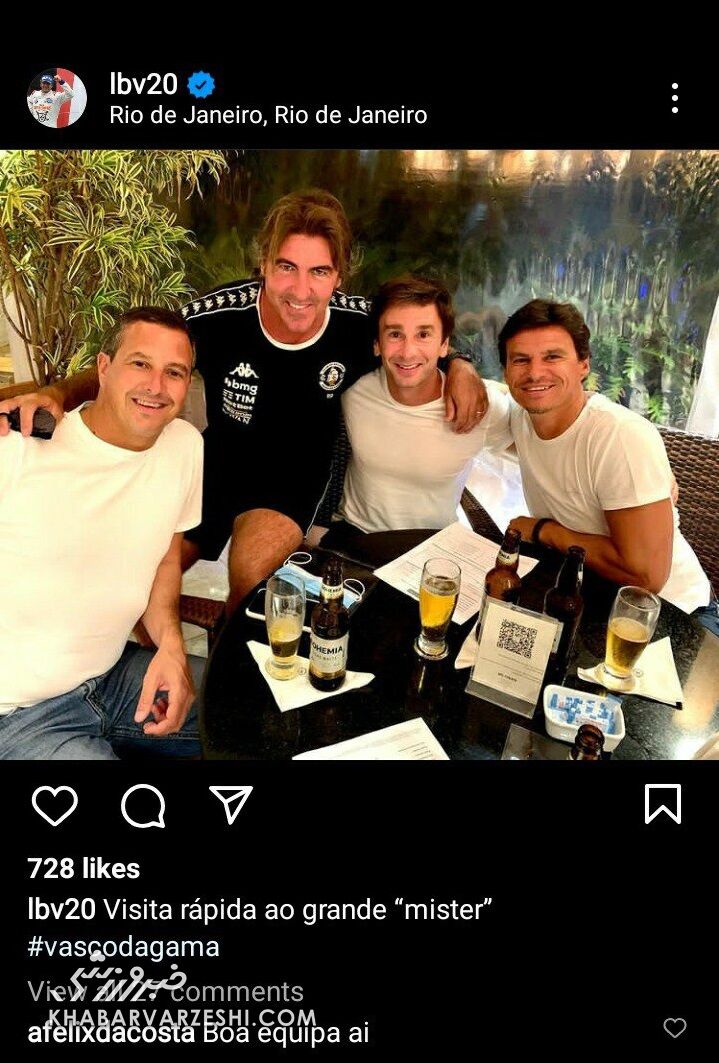Open the post overflow menu
The width and height of the screenshot is (719, 1063).
pyautogui.click(x=675, y=98)
